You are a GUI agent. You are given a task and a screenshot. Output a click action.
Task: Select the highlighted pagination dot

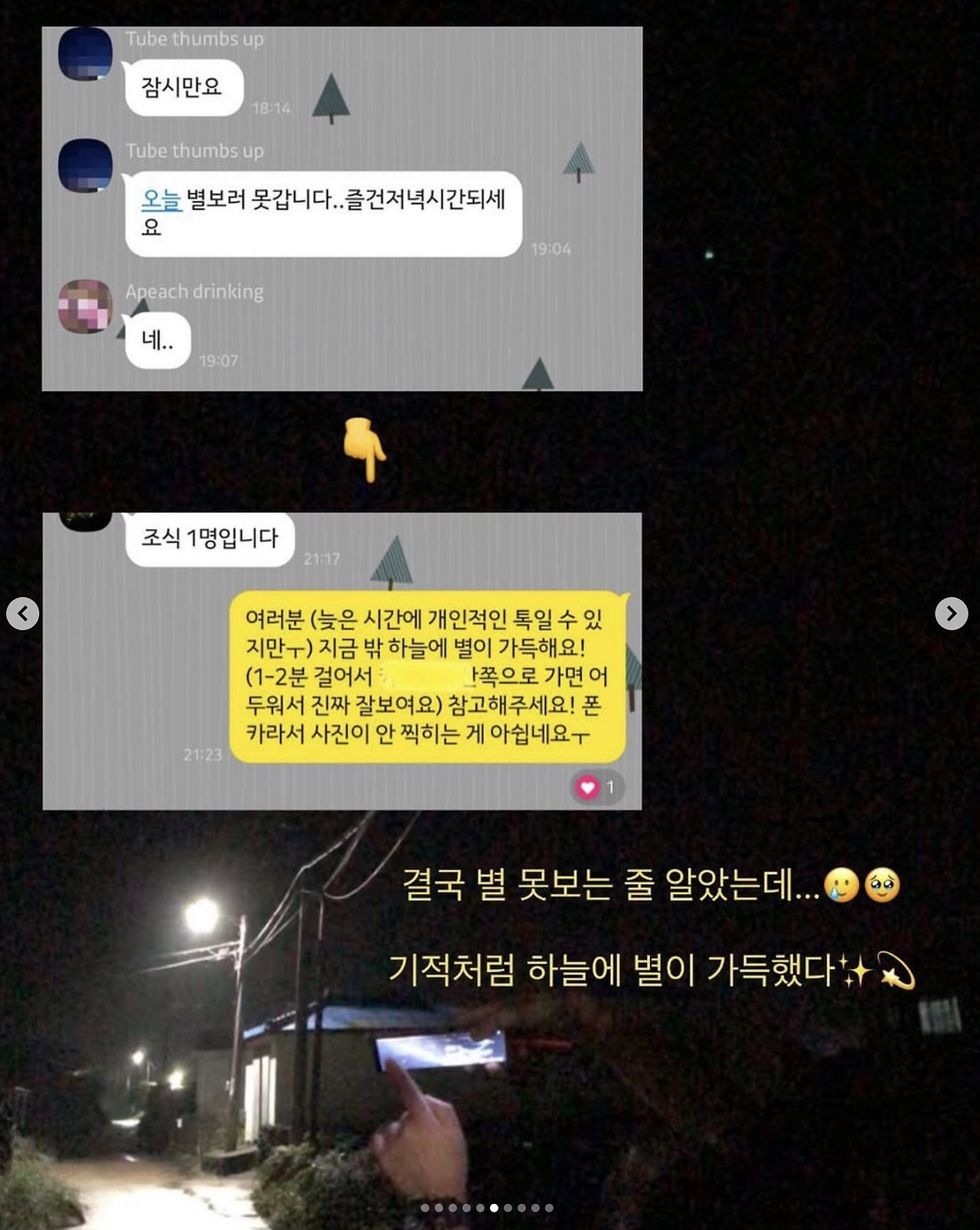coord(495,1208)
